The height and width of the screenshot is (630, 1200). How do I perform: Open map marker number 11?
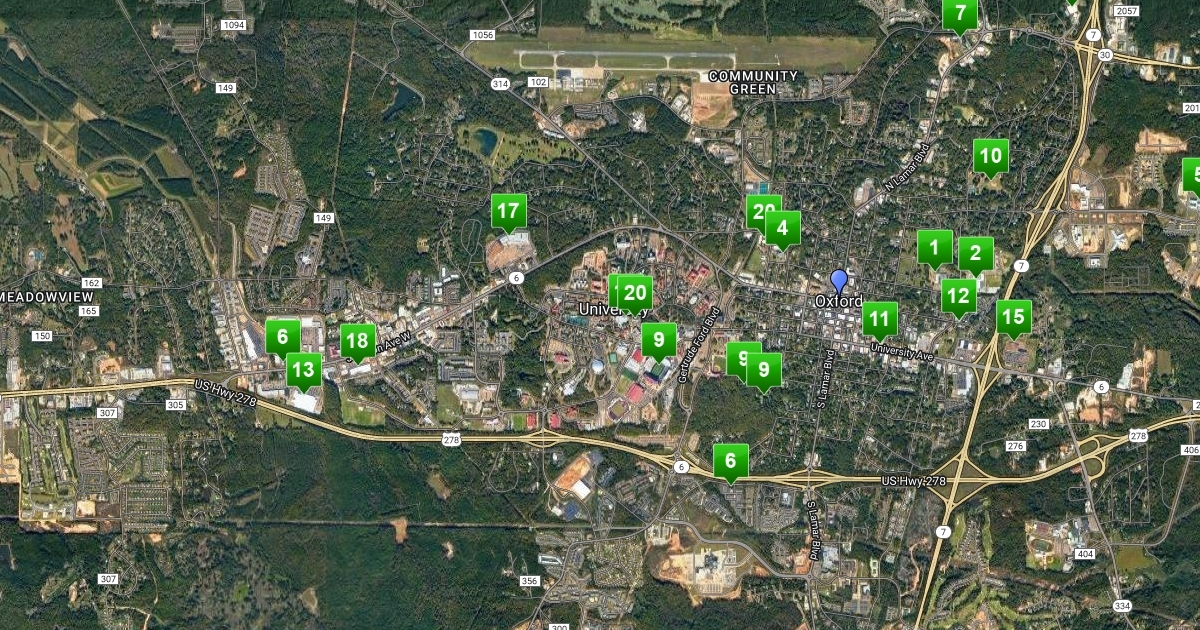pos(879,319)
